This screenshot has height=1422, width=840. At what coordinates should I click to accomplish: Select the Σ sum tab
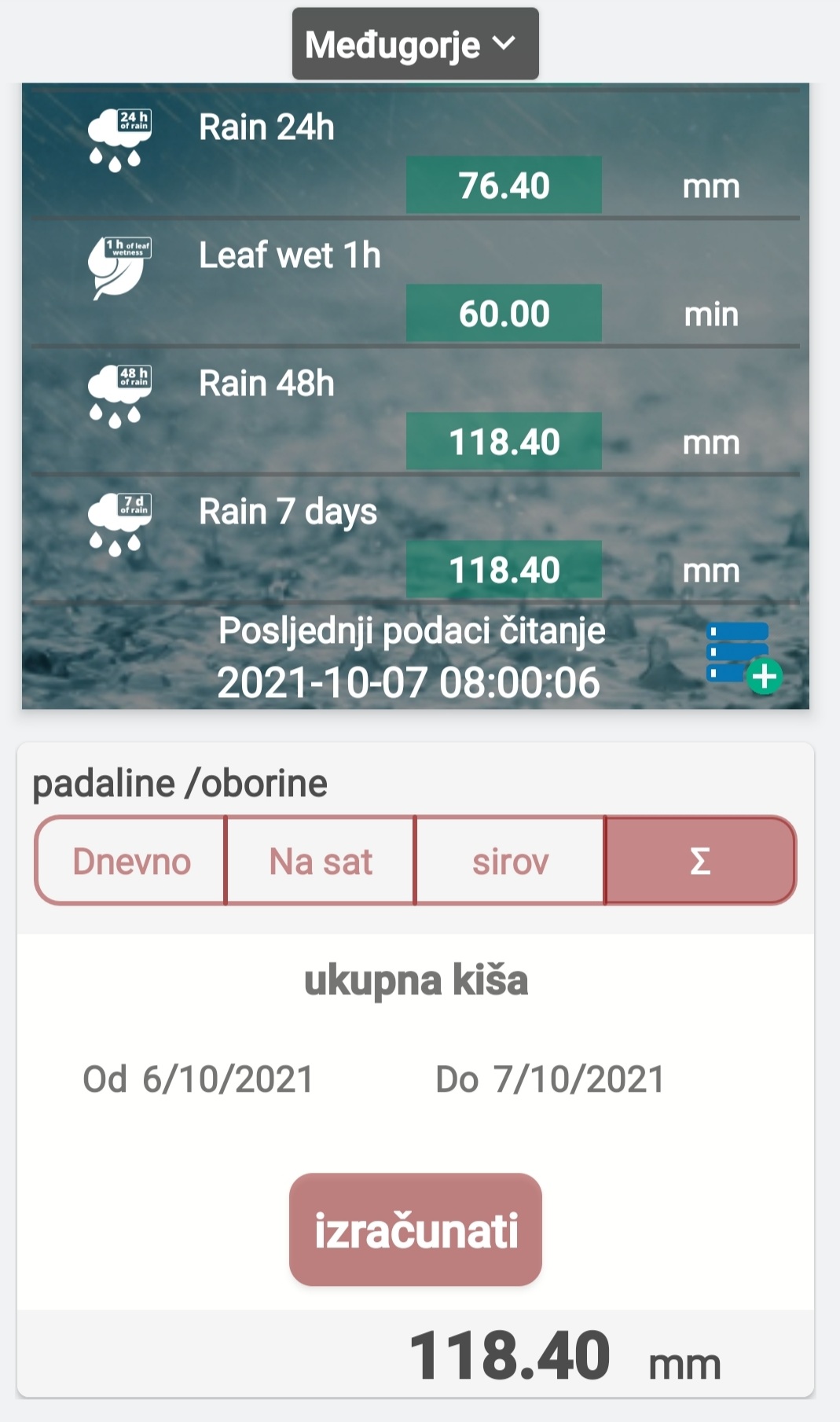coord(700,862)
